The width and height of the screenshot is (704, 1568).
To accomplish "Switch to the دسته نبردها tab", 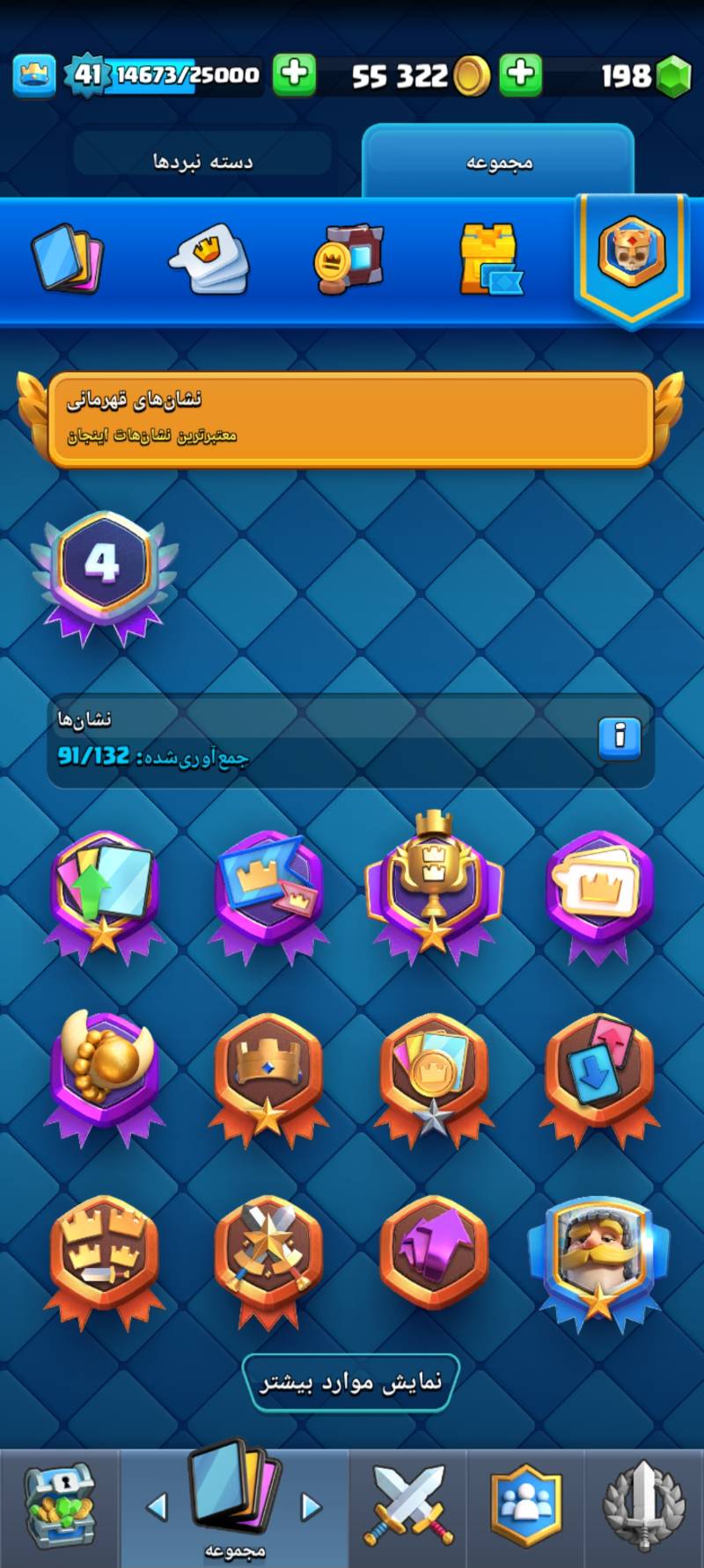I will 202,161.
